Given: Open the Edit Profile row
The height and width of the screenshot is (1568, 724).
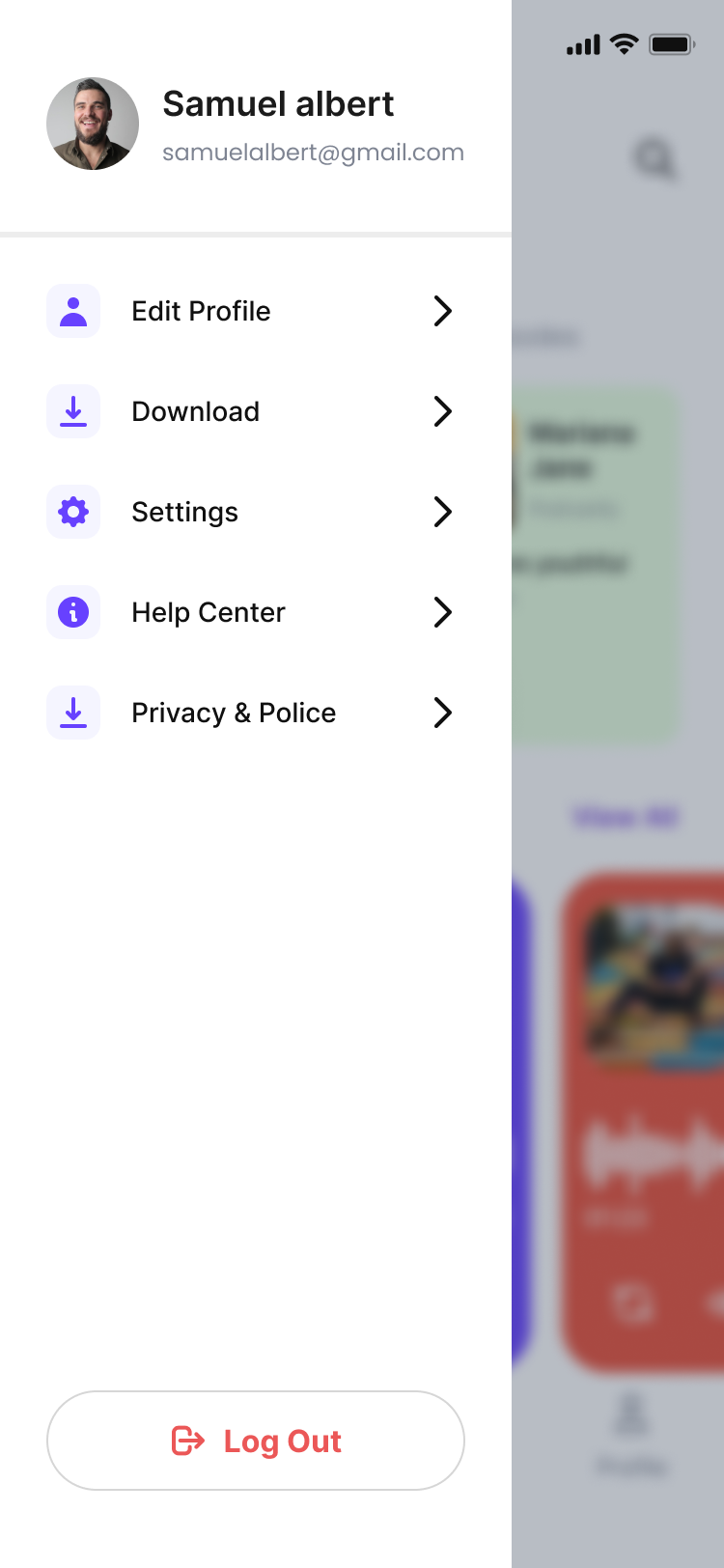Looking at the screenshot, I should click(249, 311).
